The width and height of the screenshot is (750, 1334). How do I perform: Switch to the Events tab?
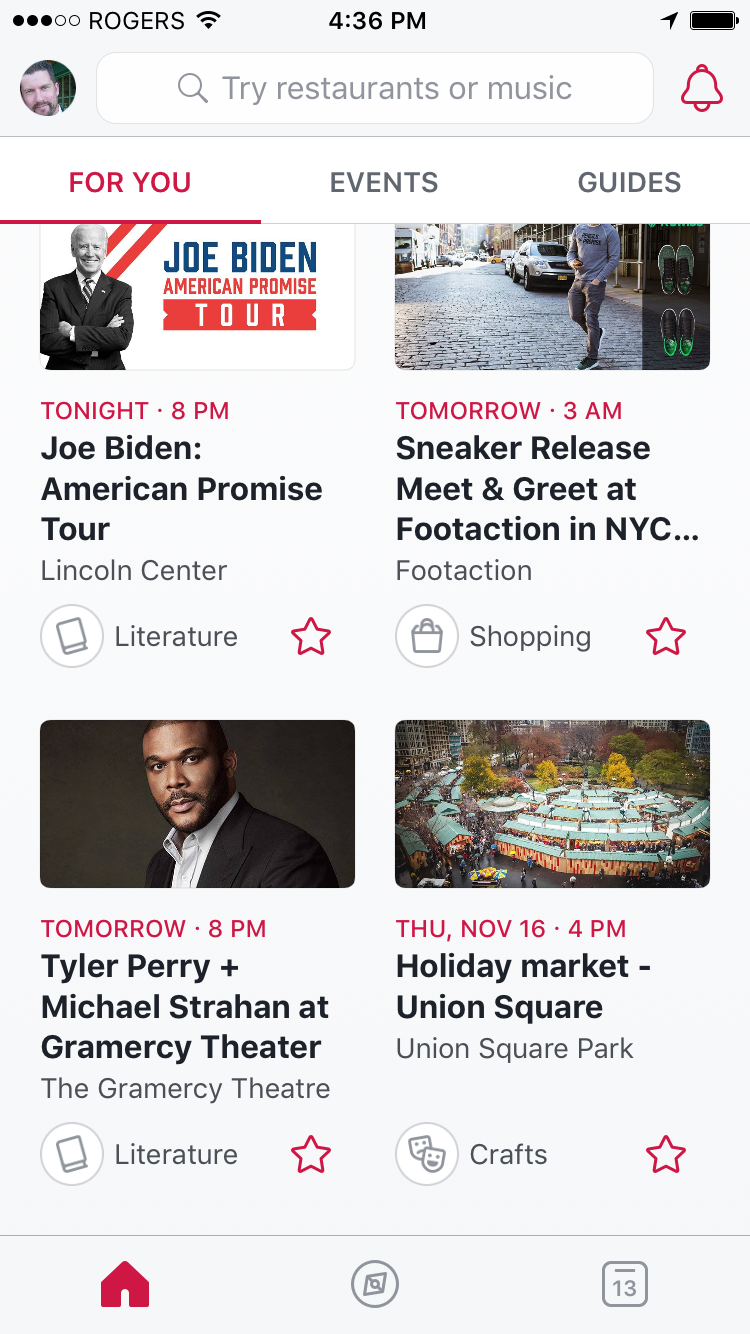pyautogui.click(x=384, y=182)
